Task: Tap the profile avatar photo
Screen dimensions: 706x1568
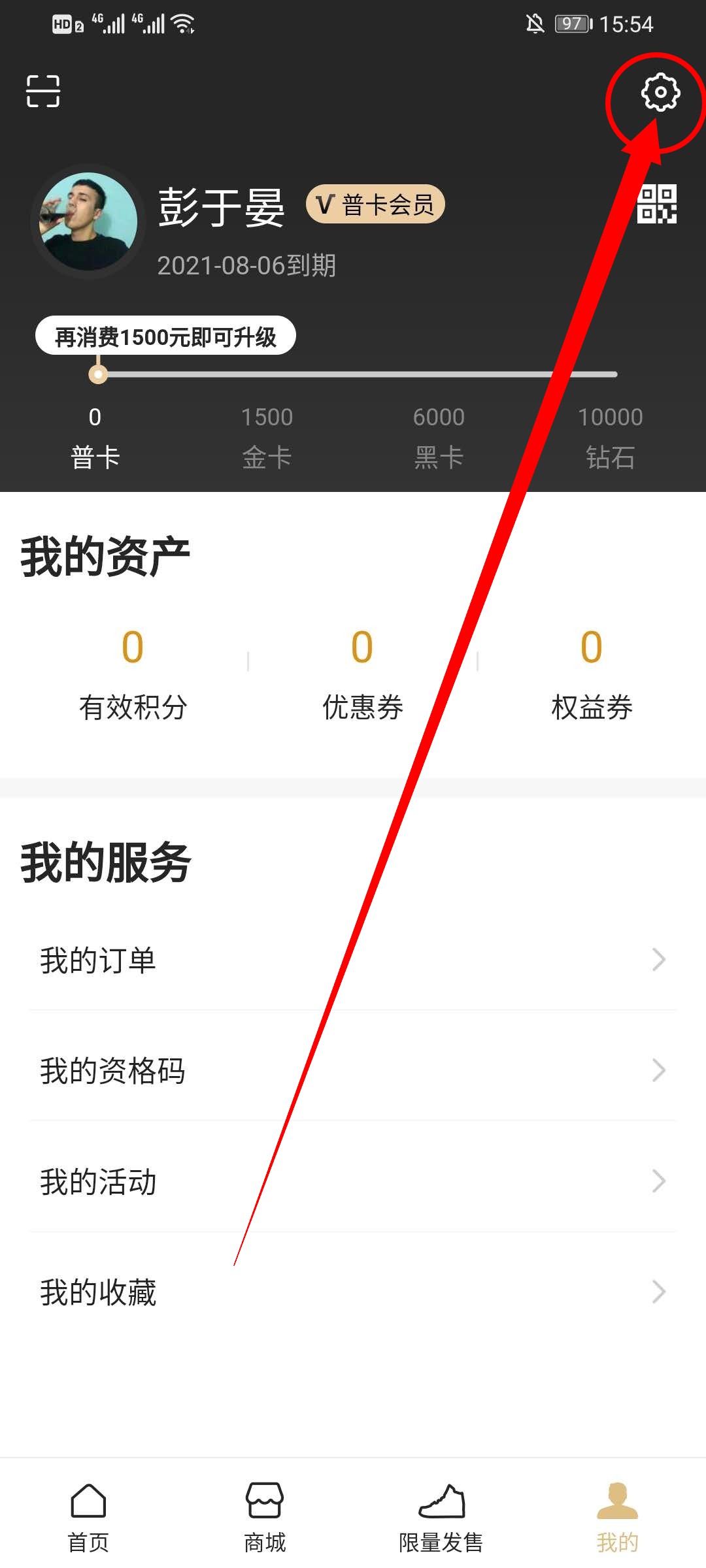Action: click(x=88, y=221)
